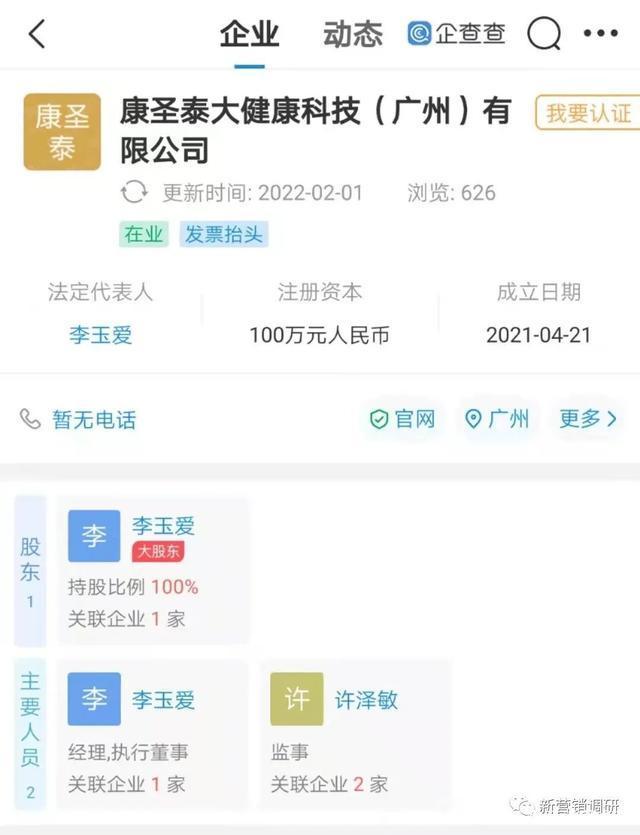Refresh the update time icon
The image size is (640, 835).
point(134,192)
